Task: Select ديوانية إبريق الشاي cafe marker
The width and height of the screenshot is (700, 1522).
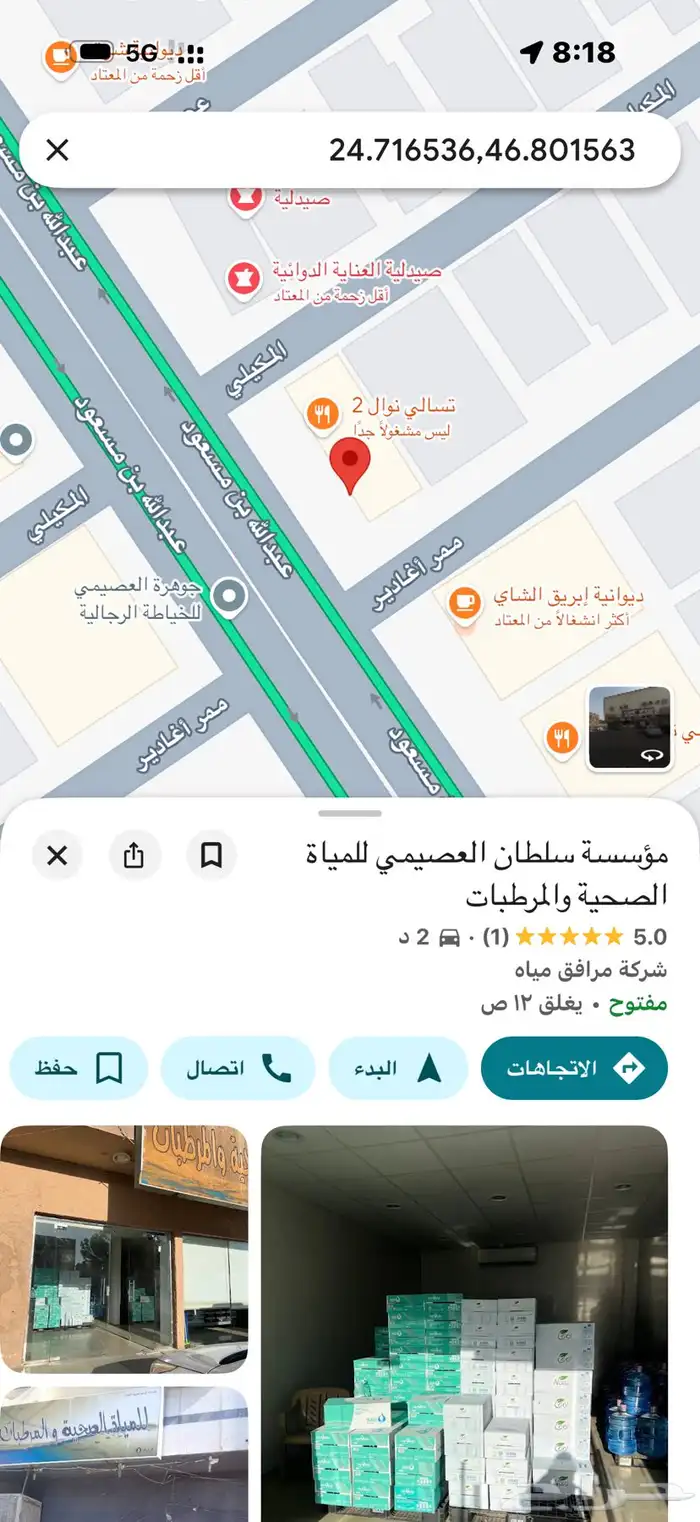Action: click(463, 602)
